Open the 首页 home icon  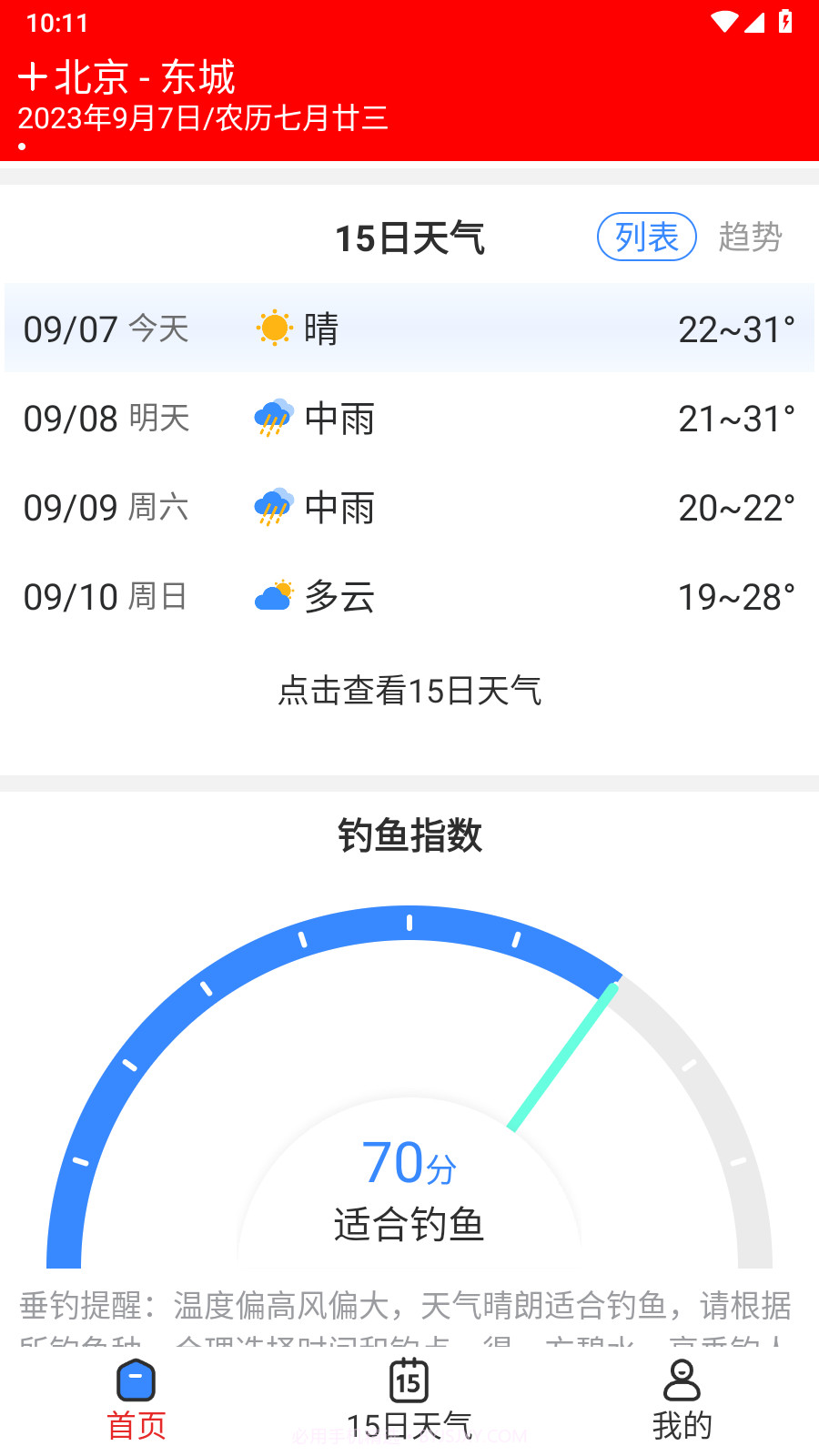pos(136,1381)
